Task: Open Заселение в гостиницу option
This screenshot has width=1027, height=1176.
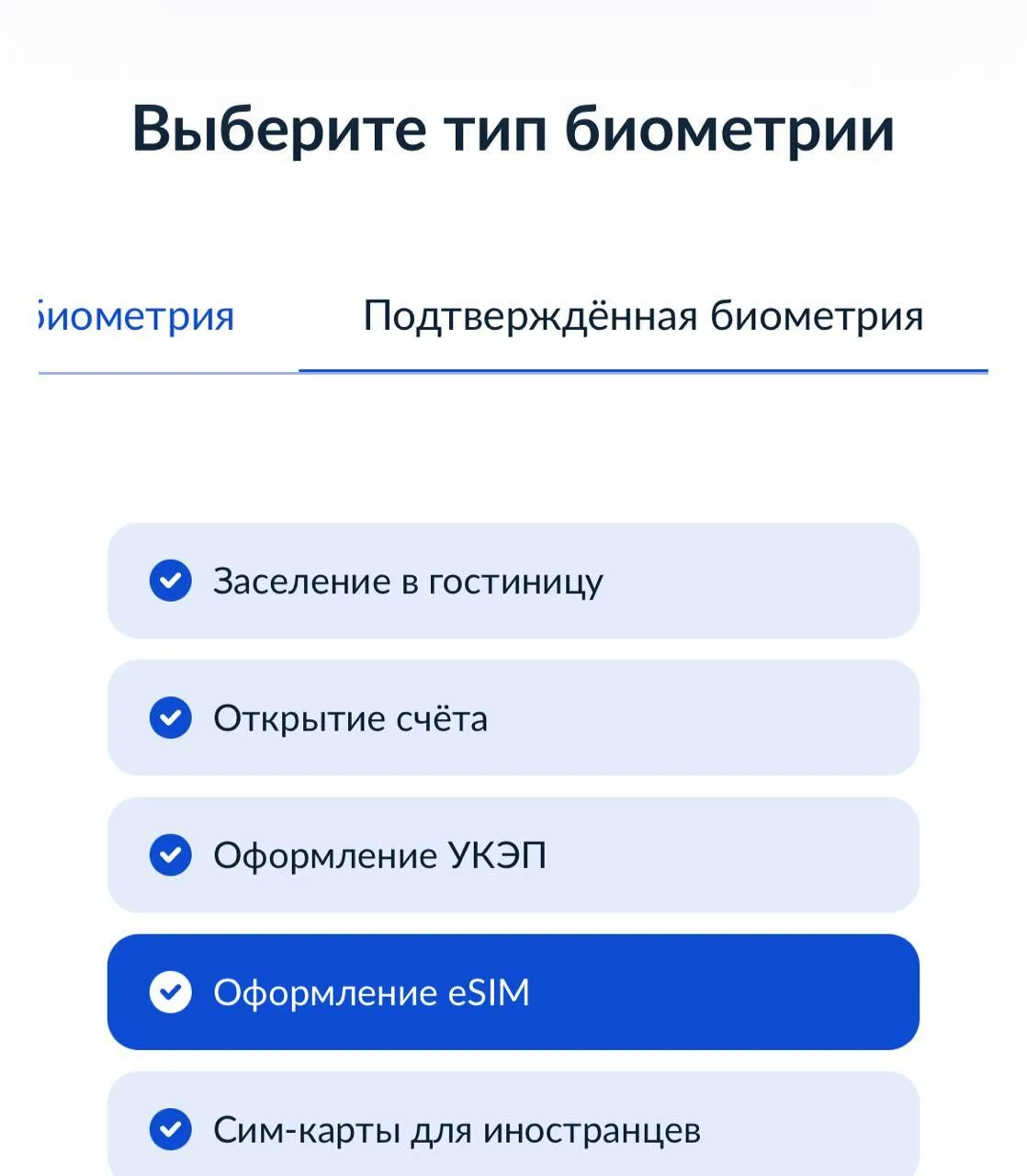Action: pyautogui.click(x=513, y=581)
